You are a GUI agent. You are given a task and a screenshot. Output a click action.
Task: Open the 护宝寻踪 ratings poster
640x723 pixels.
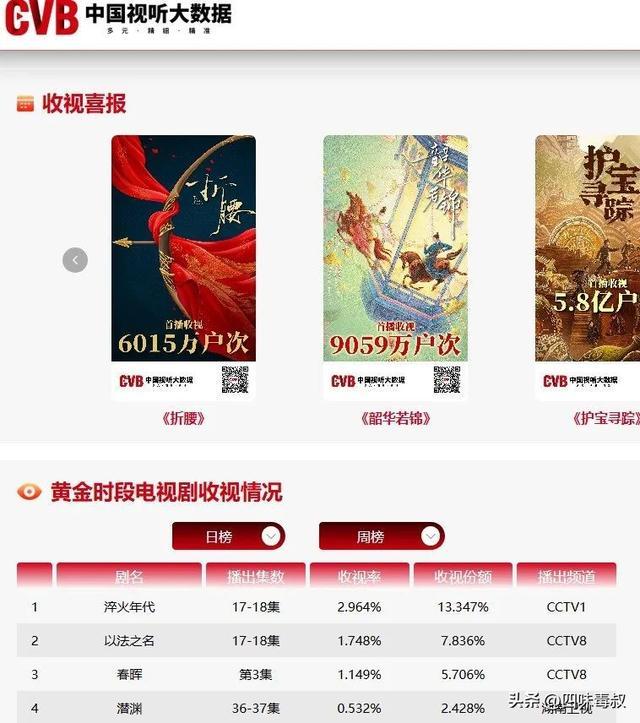[x=587, y=266]
